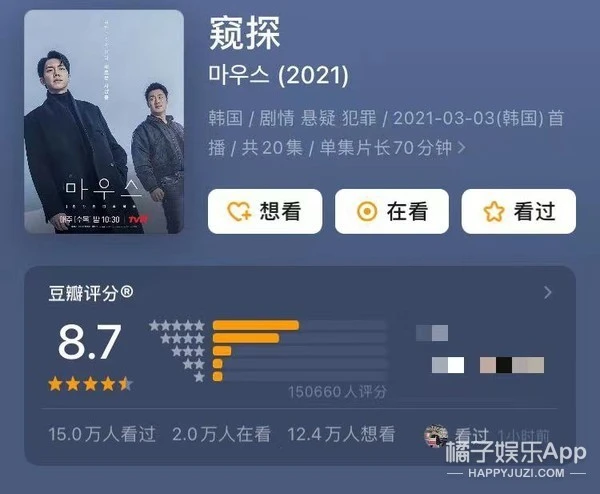600x494 pixels.
Task: Mark the drama as 在看
Action: (x=391, y=212)
